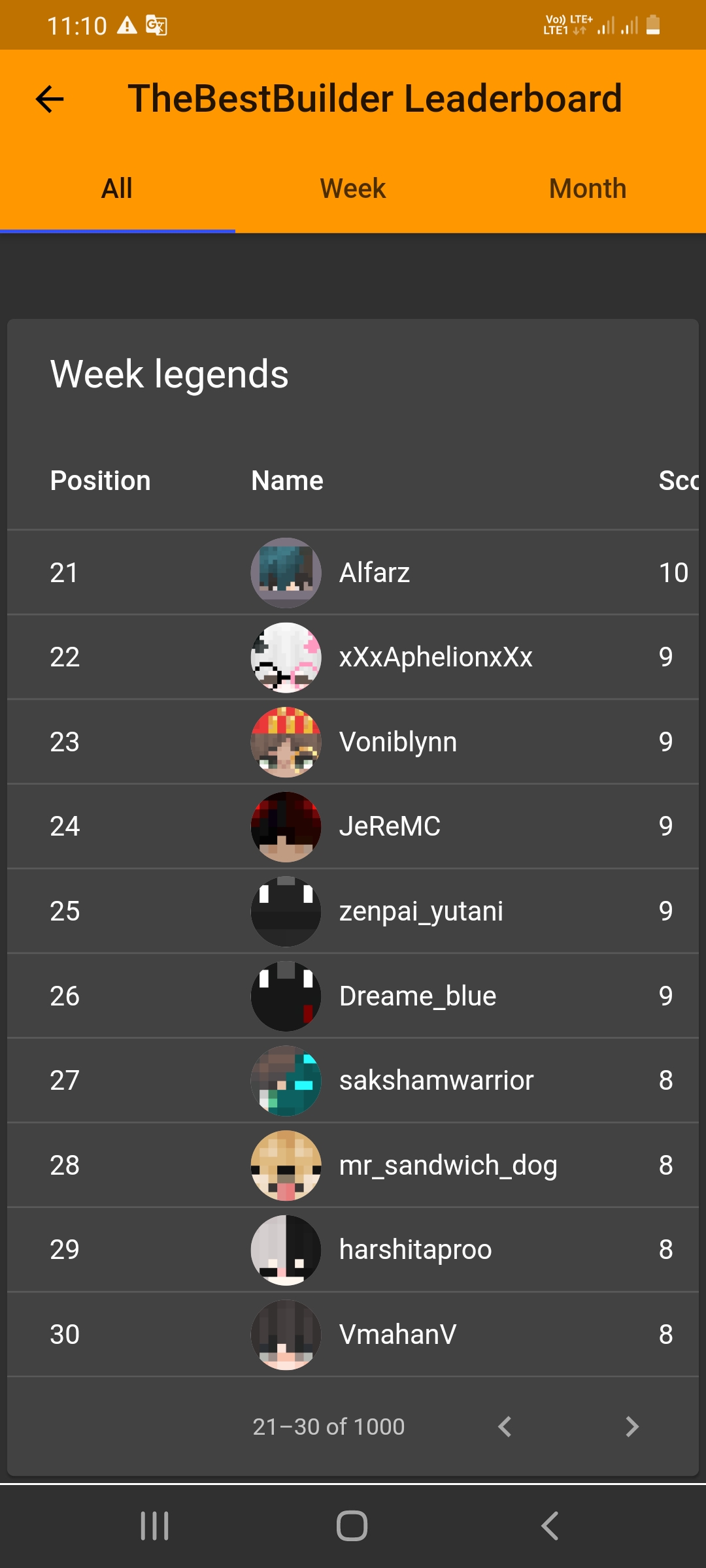Open the system recent apps button
706x1568 pixels.
coord(155,1526)
